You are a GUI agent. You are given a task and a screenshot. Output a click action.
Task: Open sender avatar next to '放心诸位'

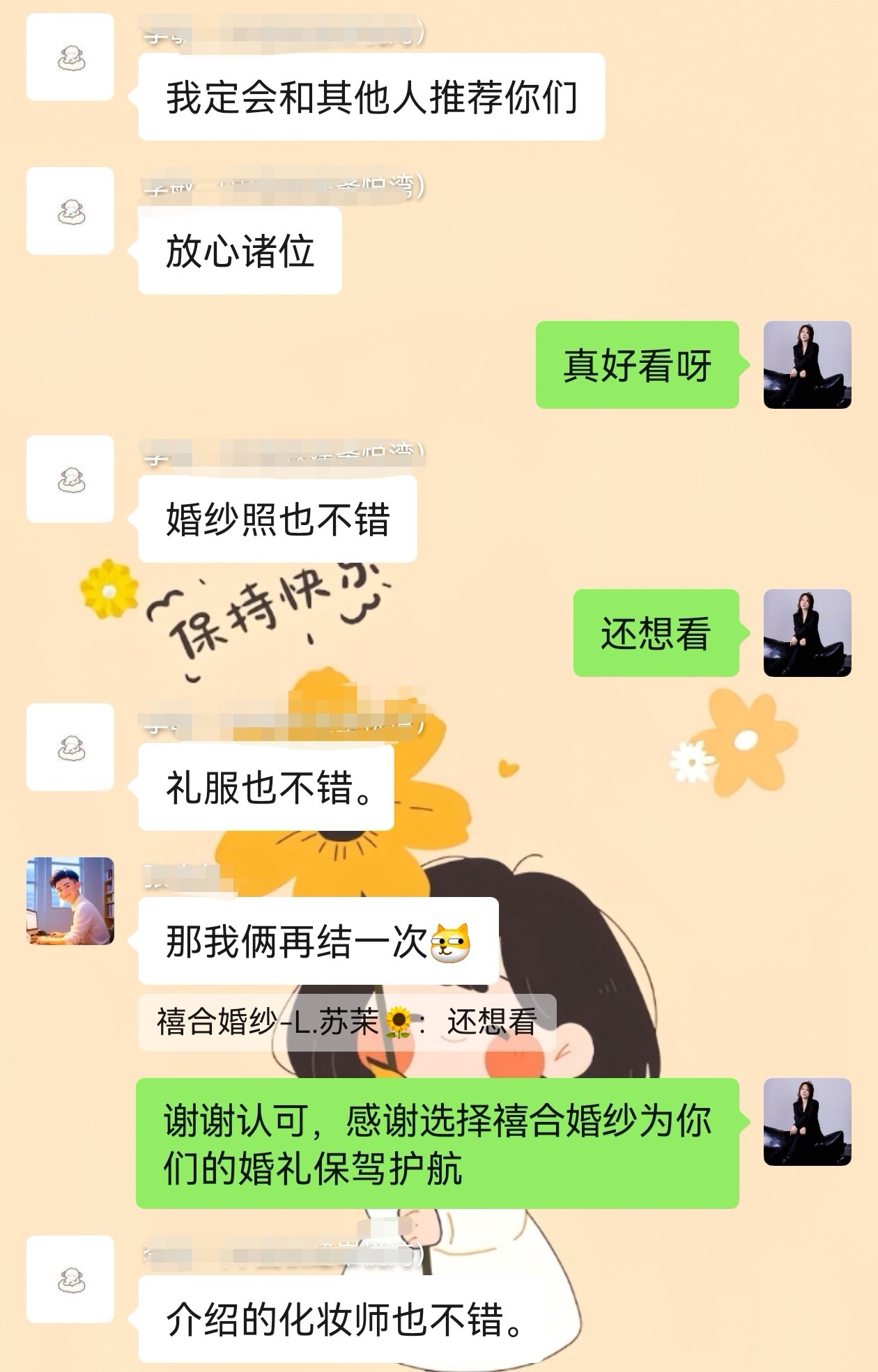tap(70, 211)
